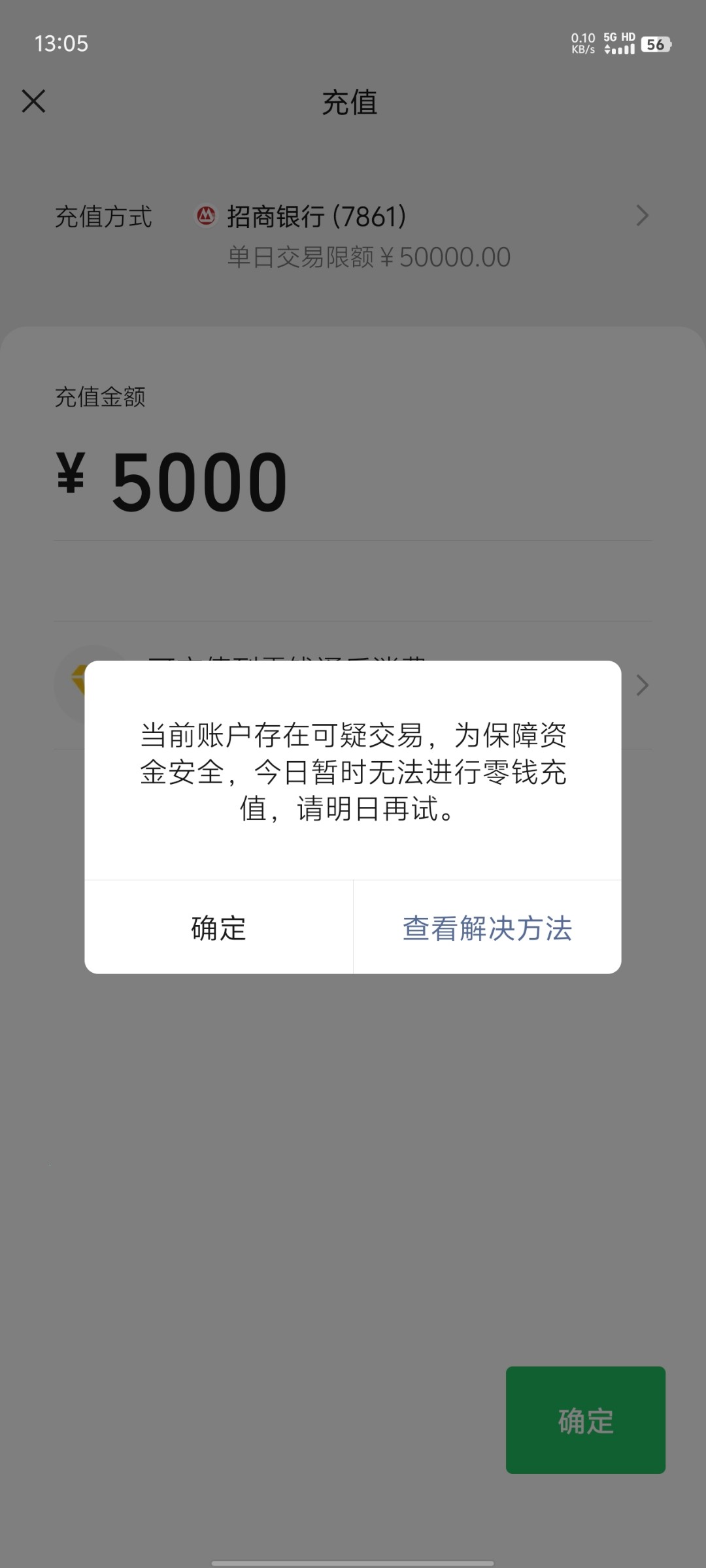Close the 充值 page
The height and width of the screenshot is (1568, 706).
(x=33, y=101)
